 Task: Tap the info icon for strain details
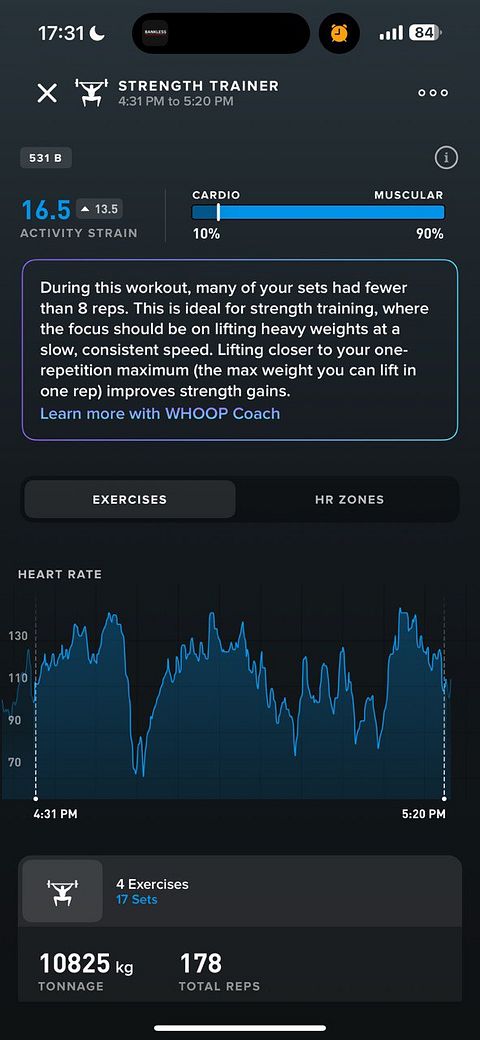[x=446, y=158]
